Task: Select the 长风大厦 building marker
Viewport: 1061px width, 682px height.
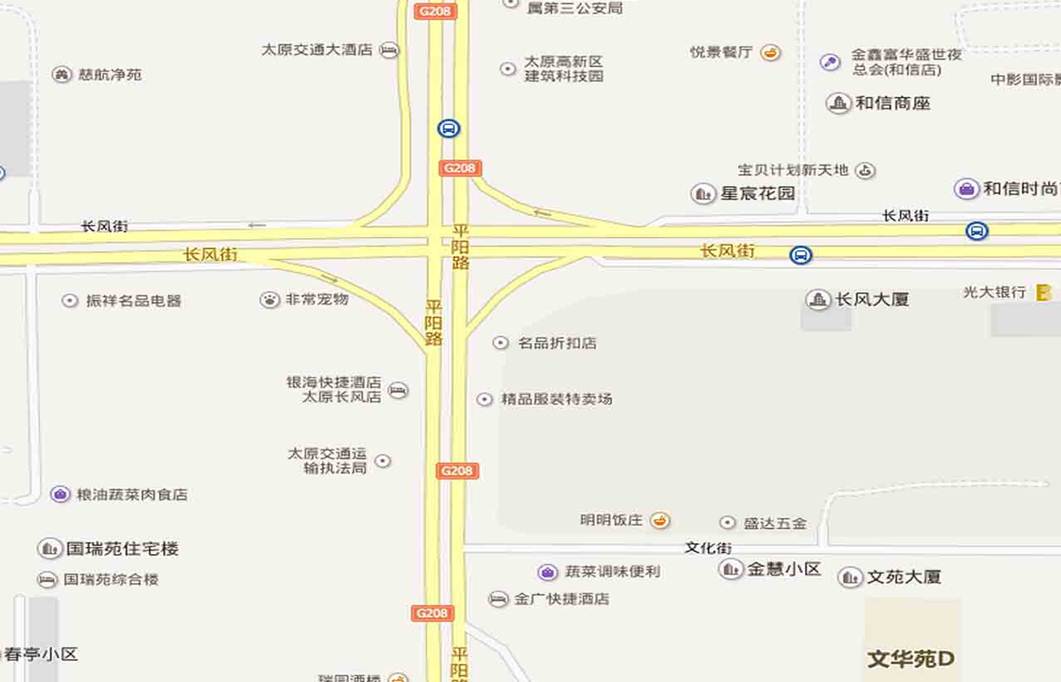Action: point(818,299)
